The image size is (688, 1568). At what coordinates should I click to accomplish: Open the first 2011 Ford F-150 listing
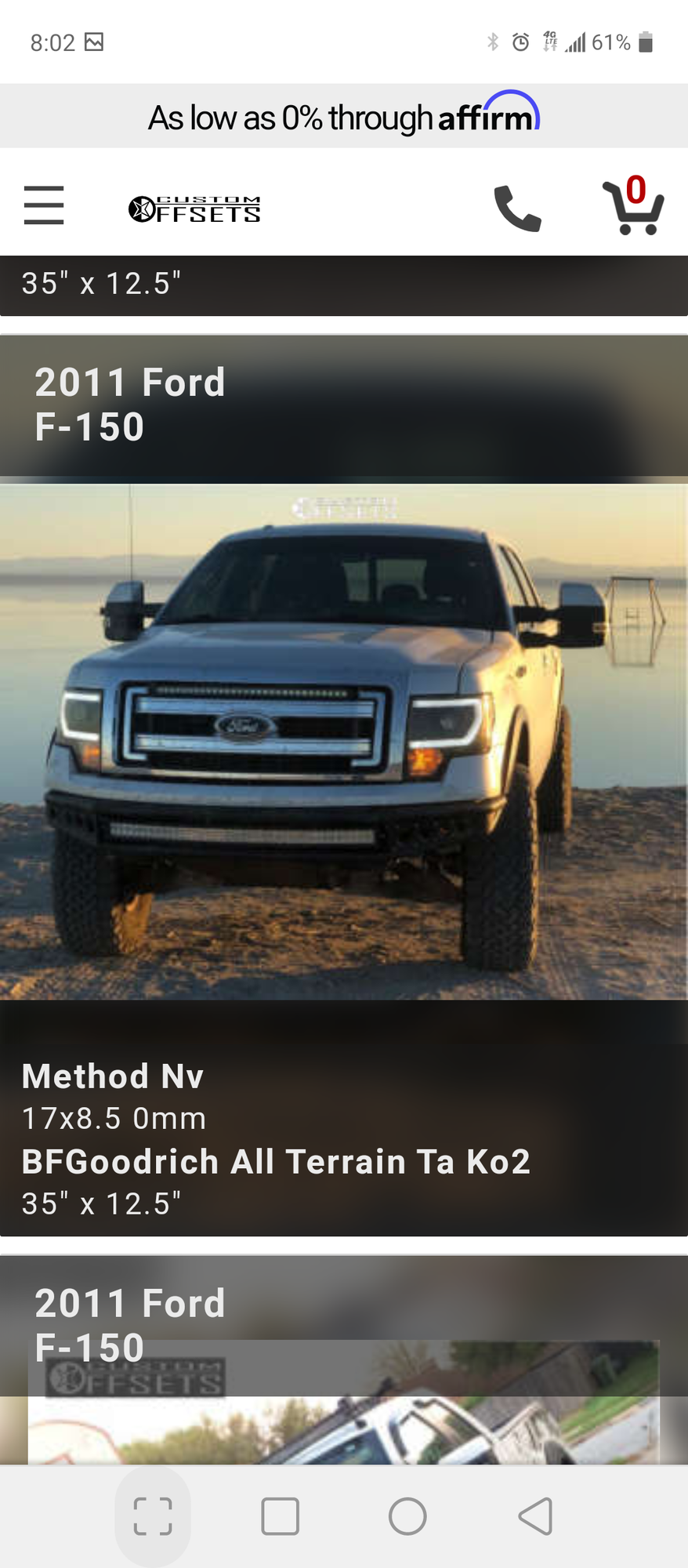pyautogui.click(x=344, y=745)
